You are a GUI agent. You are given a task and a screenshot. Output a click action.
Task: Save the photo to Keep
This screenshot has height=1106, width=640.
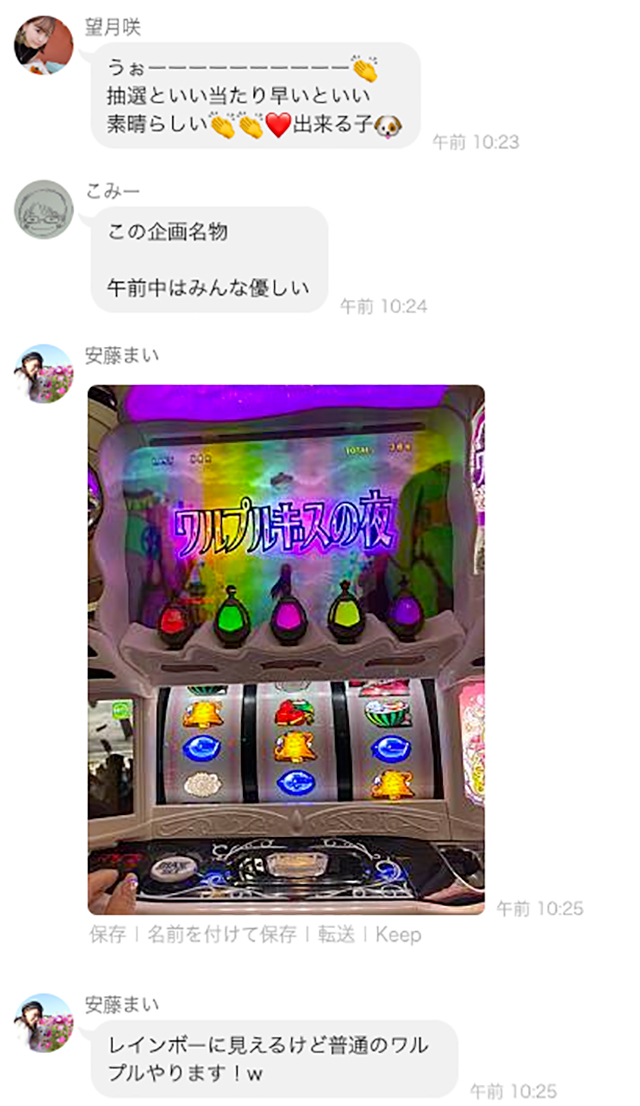[x=398, y=934]
